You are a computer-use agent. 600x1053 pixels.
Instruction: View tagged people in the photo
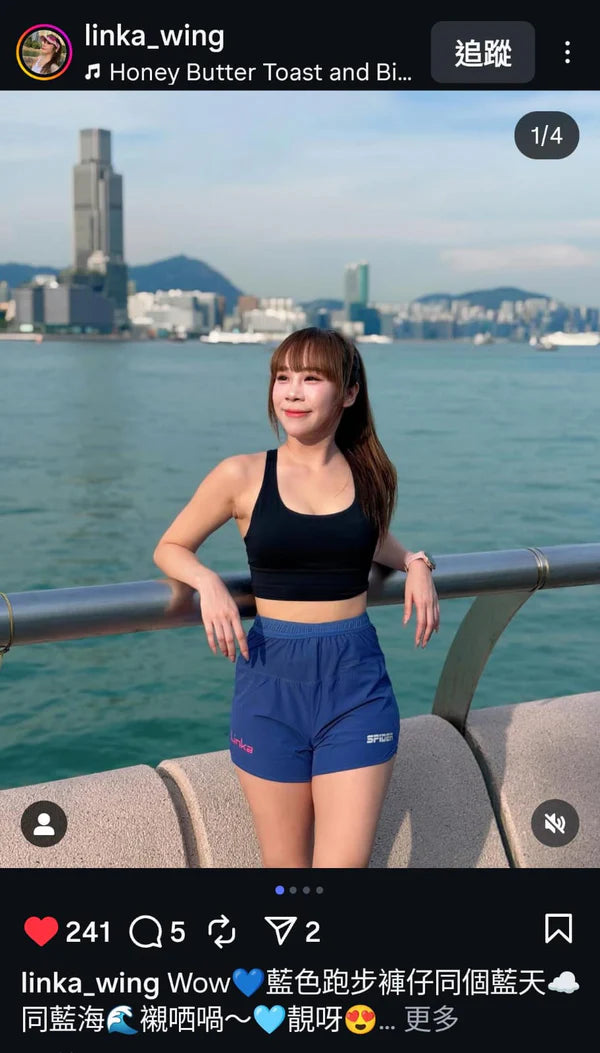[x=44, y=824]
